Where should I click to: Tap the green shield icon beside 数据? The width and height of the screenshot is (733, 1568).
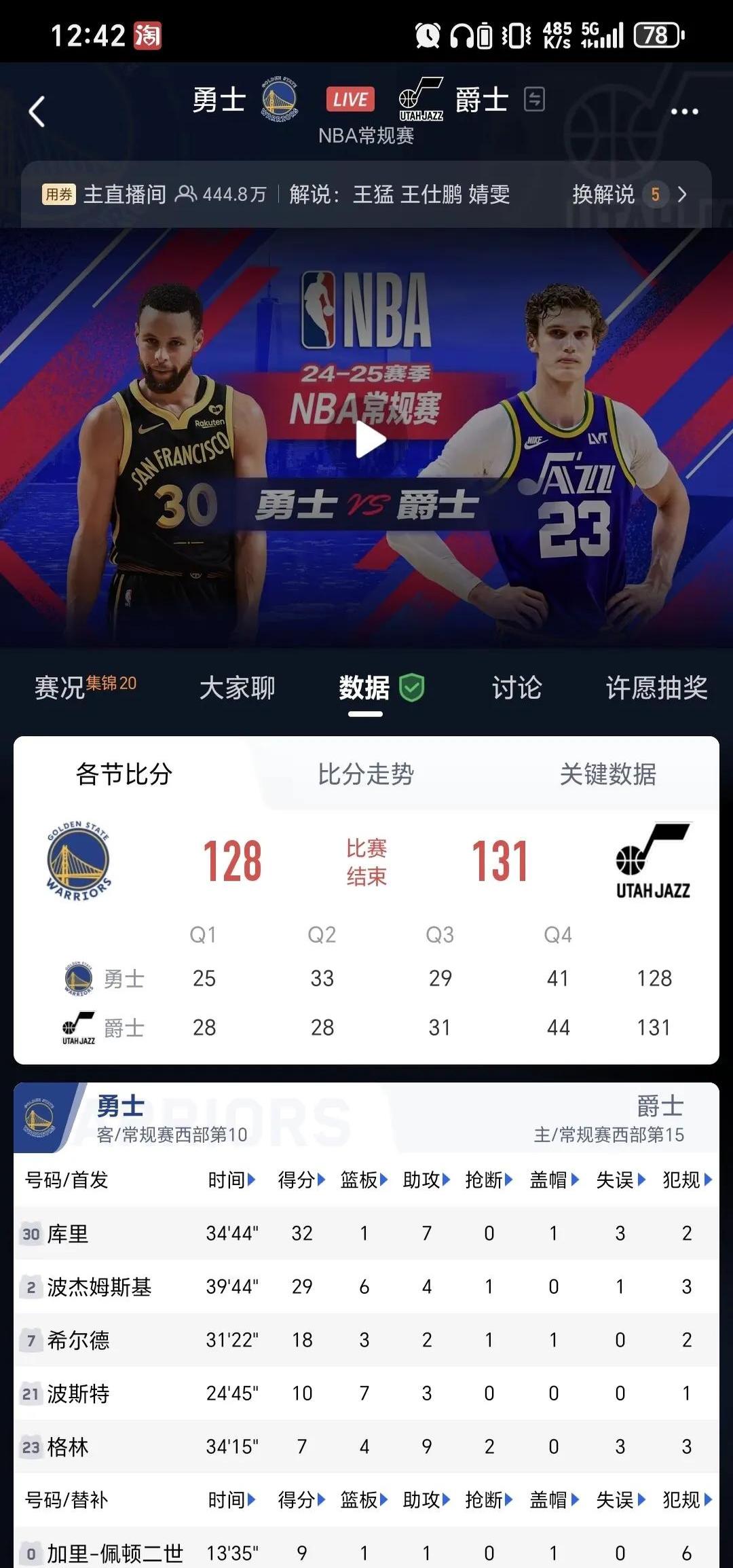pyautogui.click(x=411, y=687)
